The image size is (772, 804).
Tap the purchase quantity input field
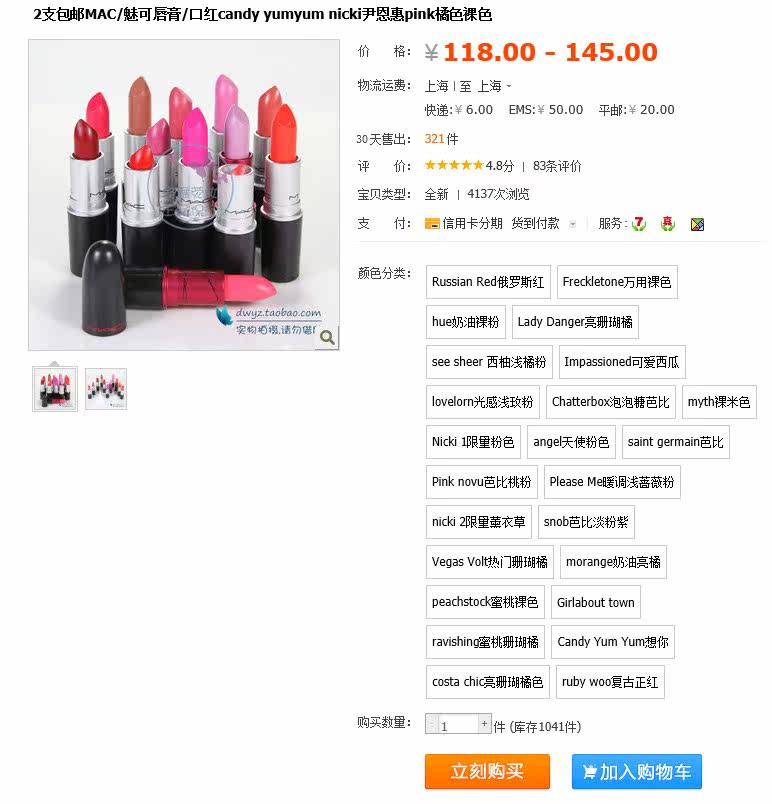pyautogui.click(x=458, y=725)
